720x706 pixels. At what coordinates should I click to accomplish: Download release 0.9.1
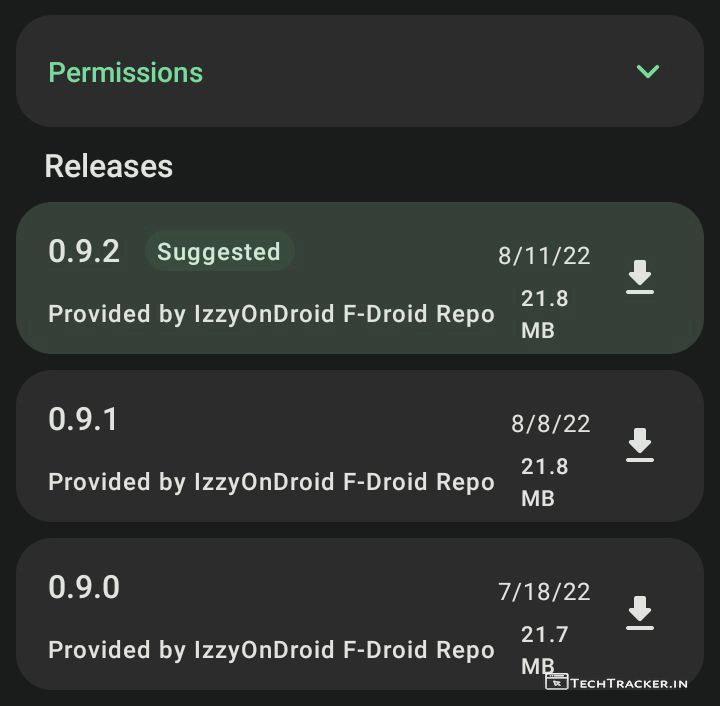pos(640,444)
